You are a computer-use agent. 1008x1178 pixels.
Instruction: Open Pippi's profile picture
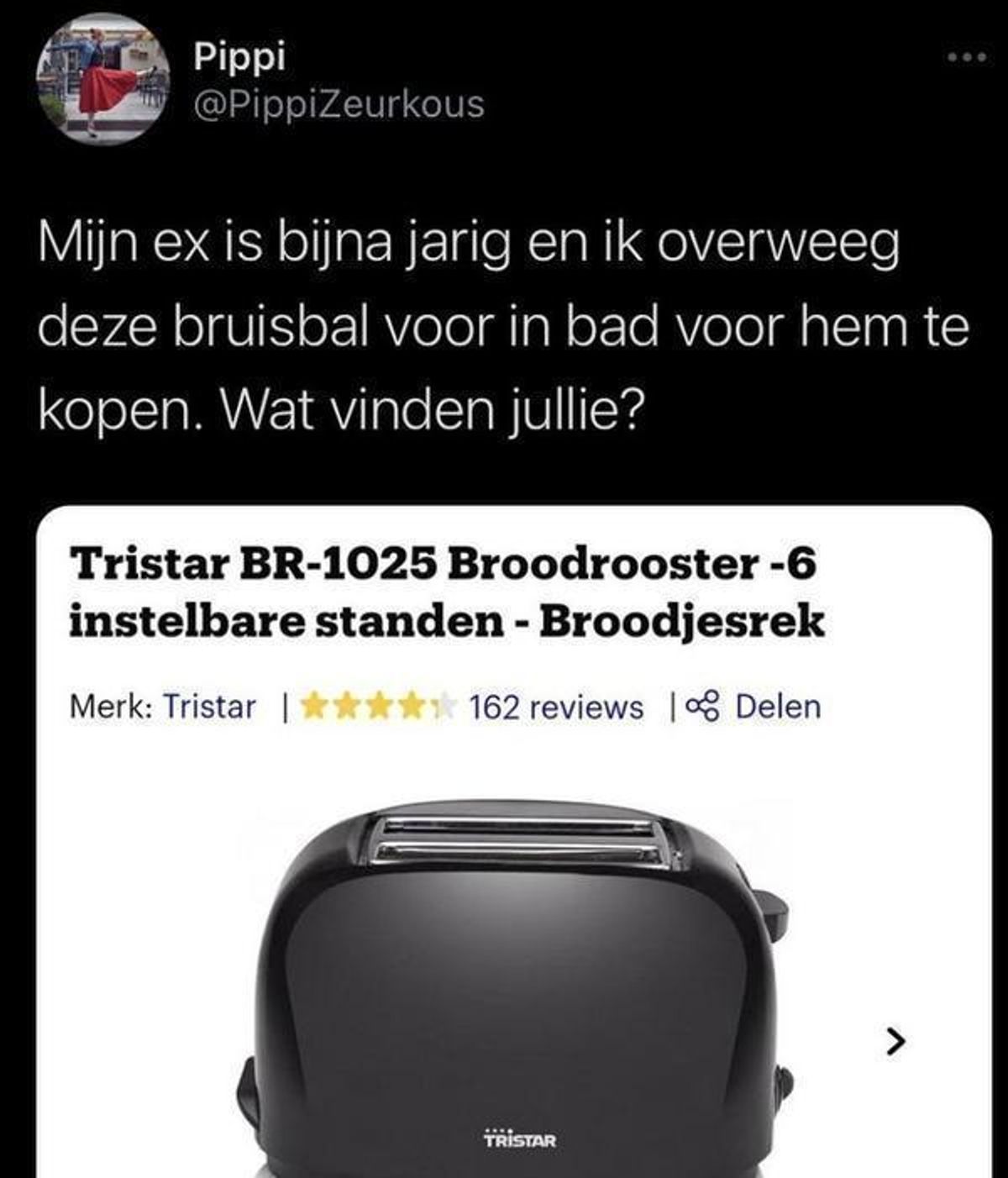coord(102,78)
